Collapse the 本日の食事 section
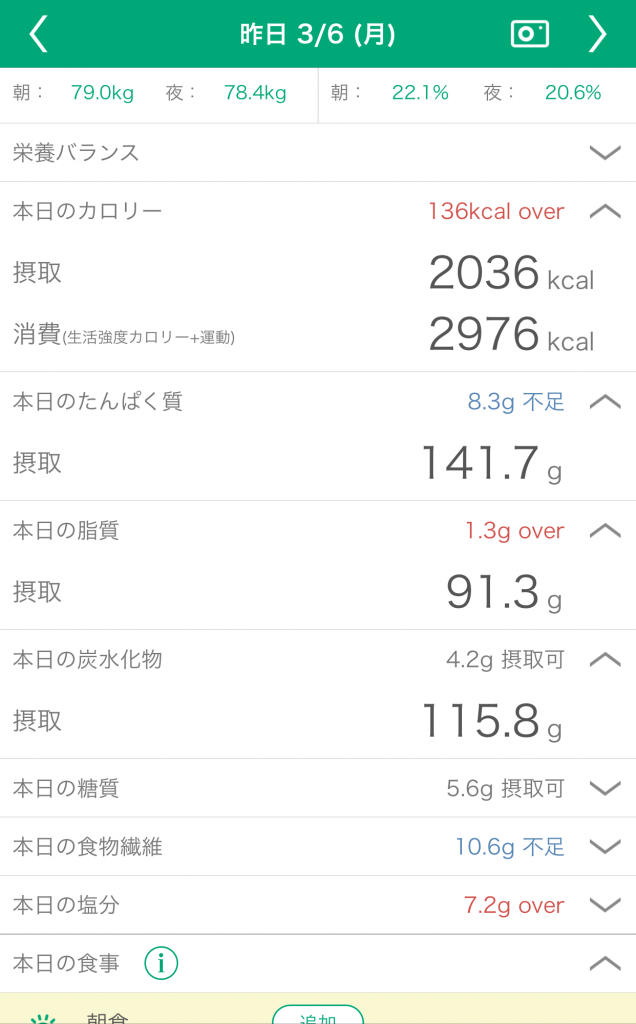This screenshot has height=1024, width=636. pos(605,963)
